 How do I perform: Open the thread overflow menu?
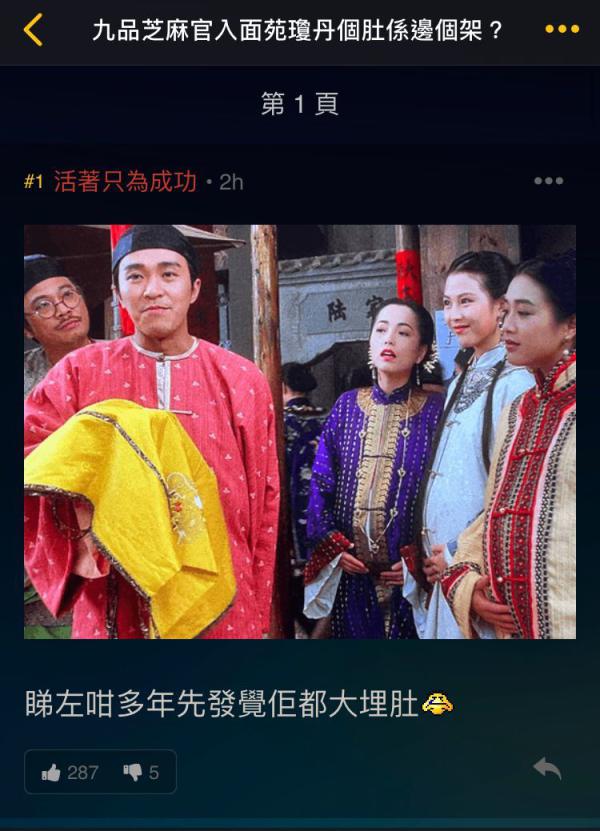562,29
